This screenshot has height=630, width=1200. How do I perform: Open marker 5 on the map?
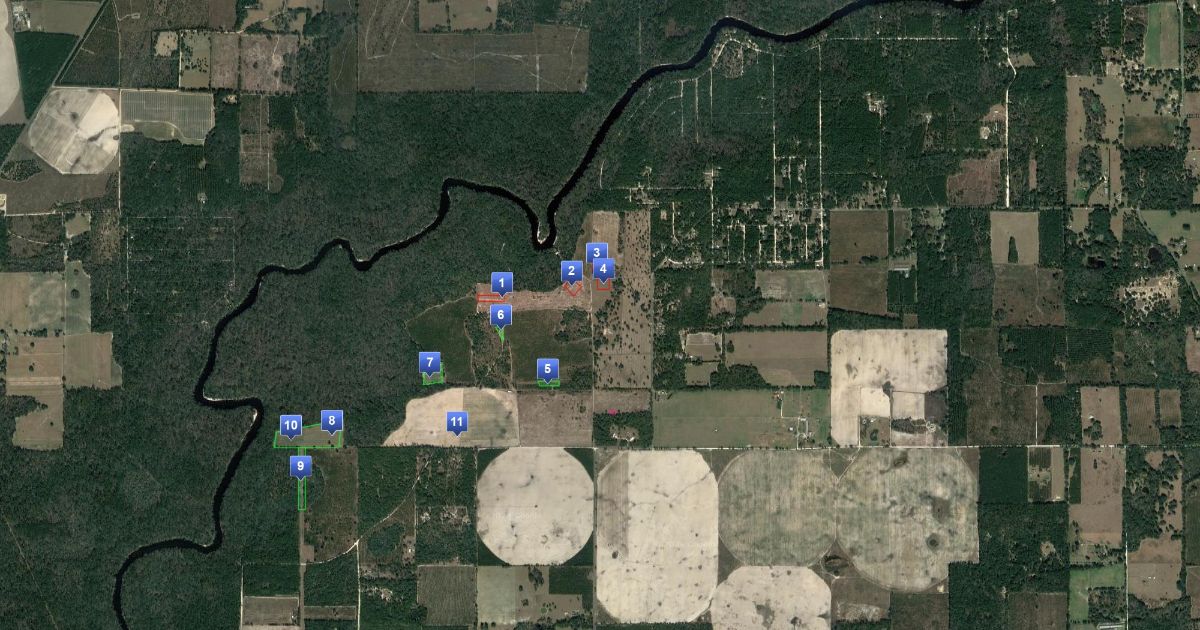coord(547,369)
